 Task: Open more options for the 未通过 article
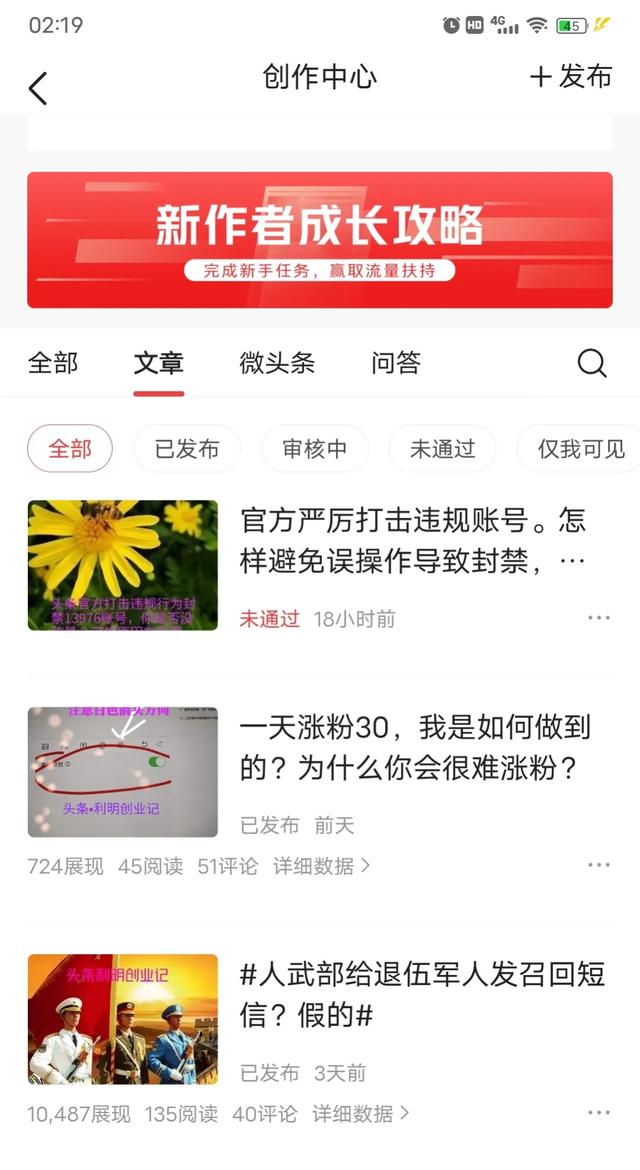599,618
